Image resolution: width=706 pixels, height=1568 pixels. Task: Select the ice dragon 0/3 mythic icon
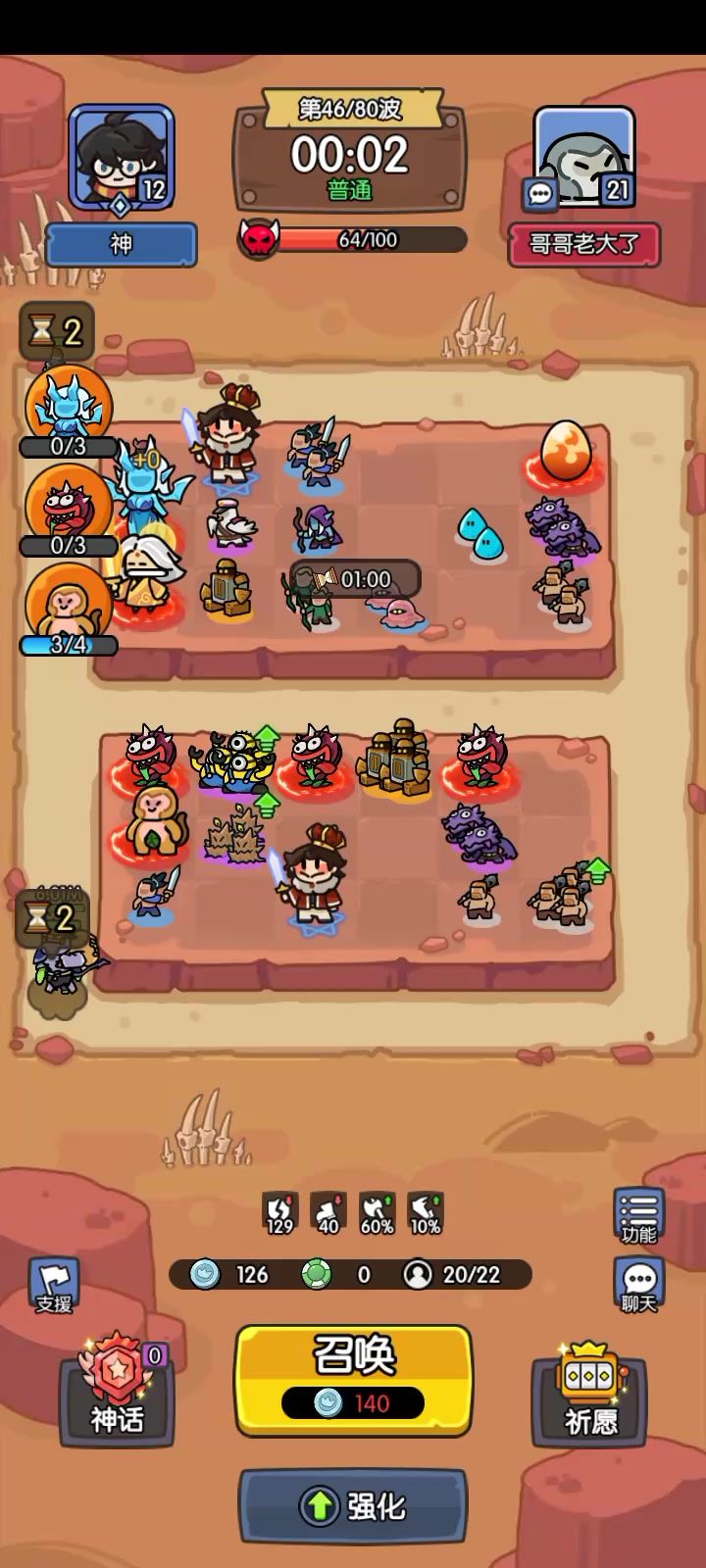69,406
